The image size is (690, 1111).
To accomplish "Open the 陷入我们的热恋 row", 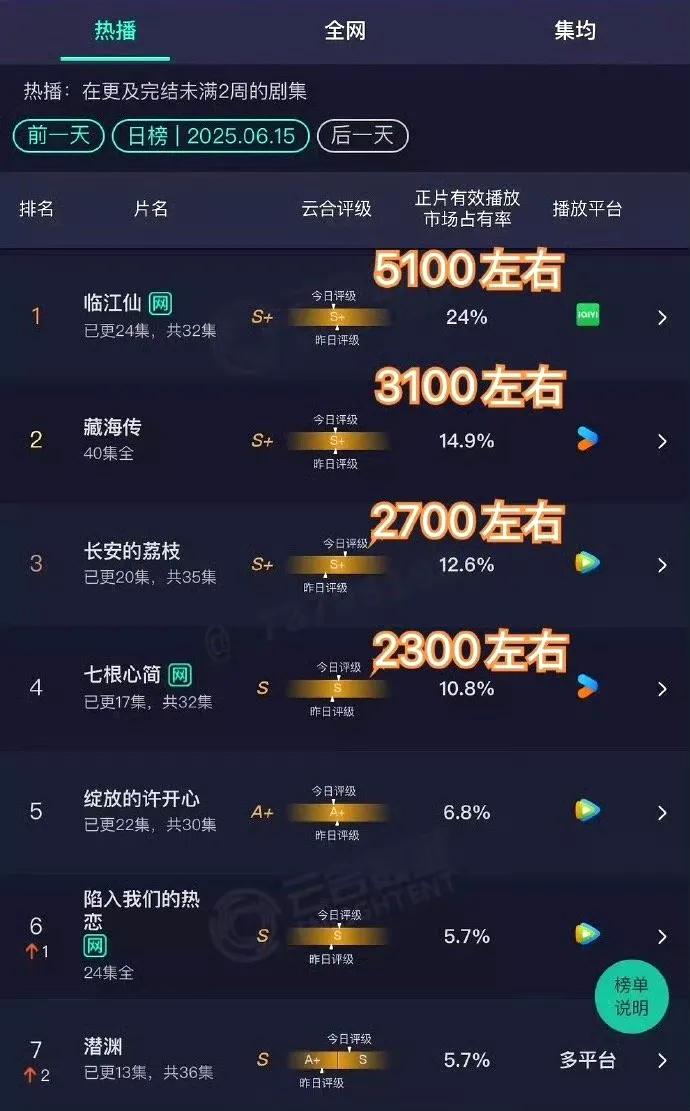I will pyautogui.click(x=662, y=936).
